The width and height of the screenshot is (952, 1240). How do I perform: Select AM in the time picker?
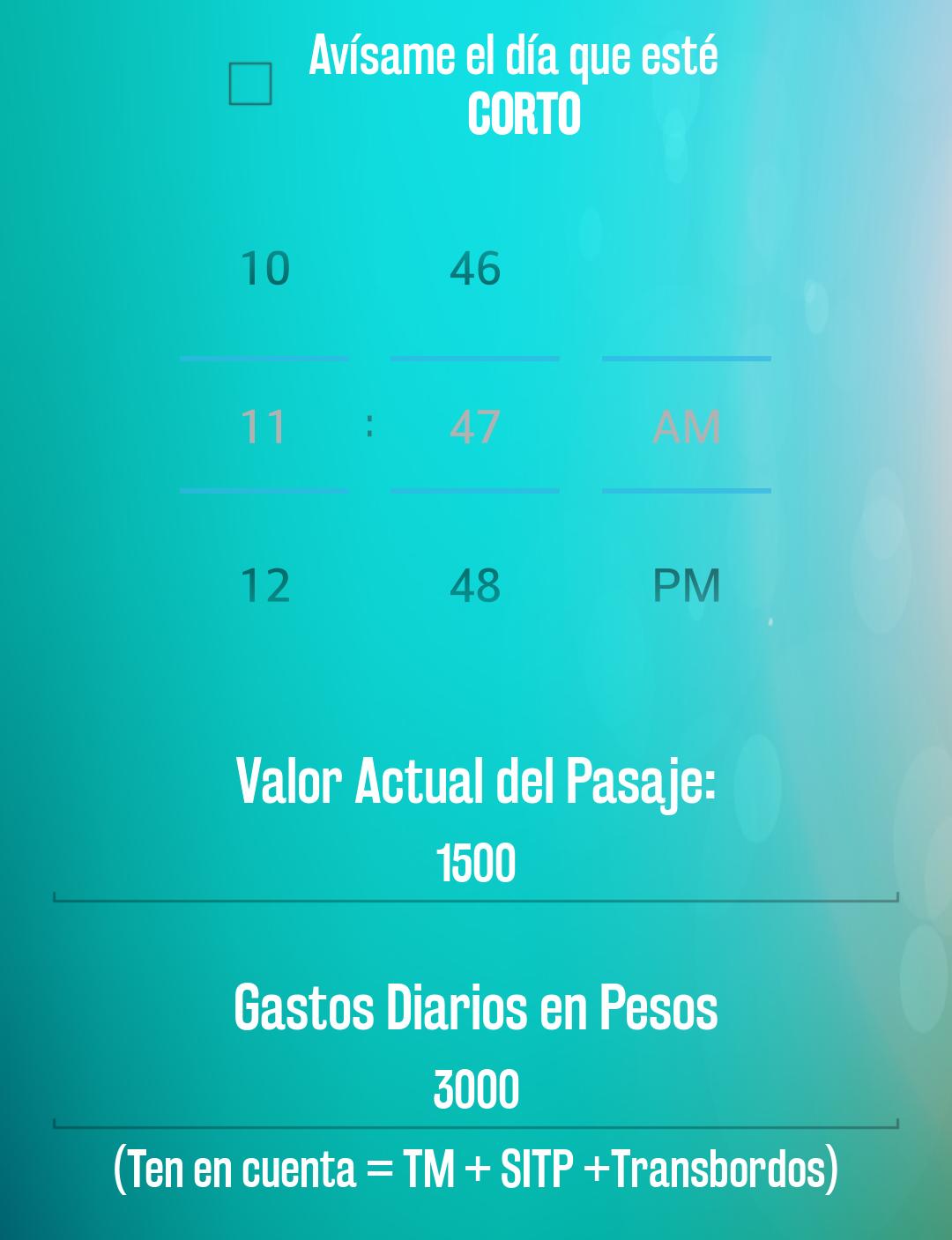(687, 427)
